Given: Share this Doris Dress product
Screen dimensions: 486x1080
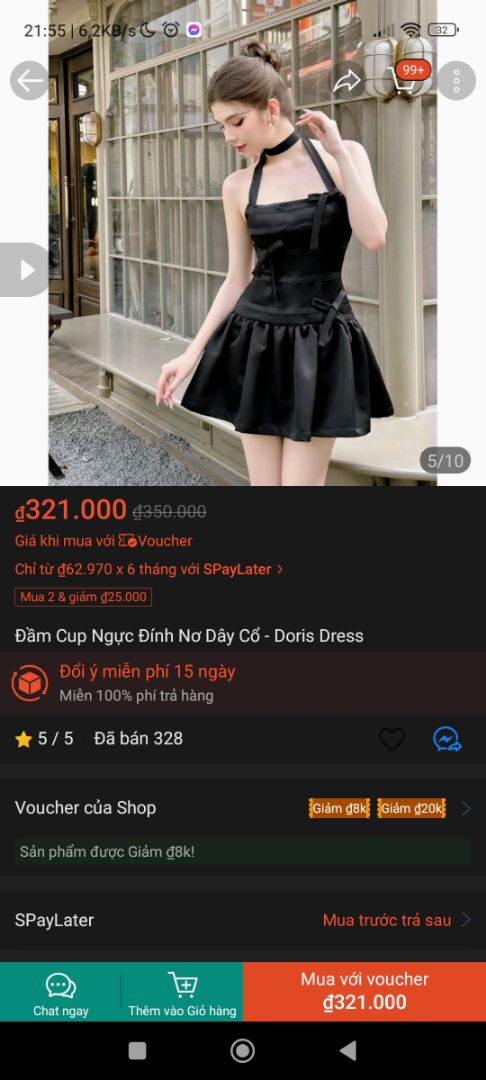Looking at the screenshot, I should pyautogui.click(x=347, y=81).
